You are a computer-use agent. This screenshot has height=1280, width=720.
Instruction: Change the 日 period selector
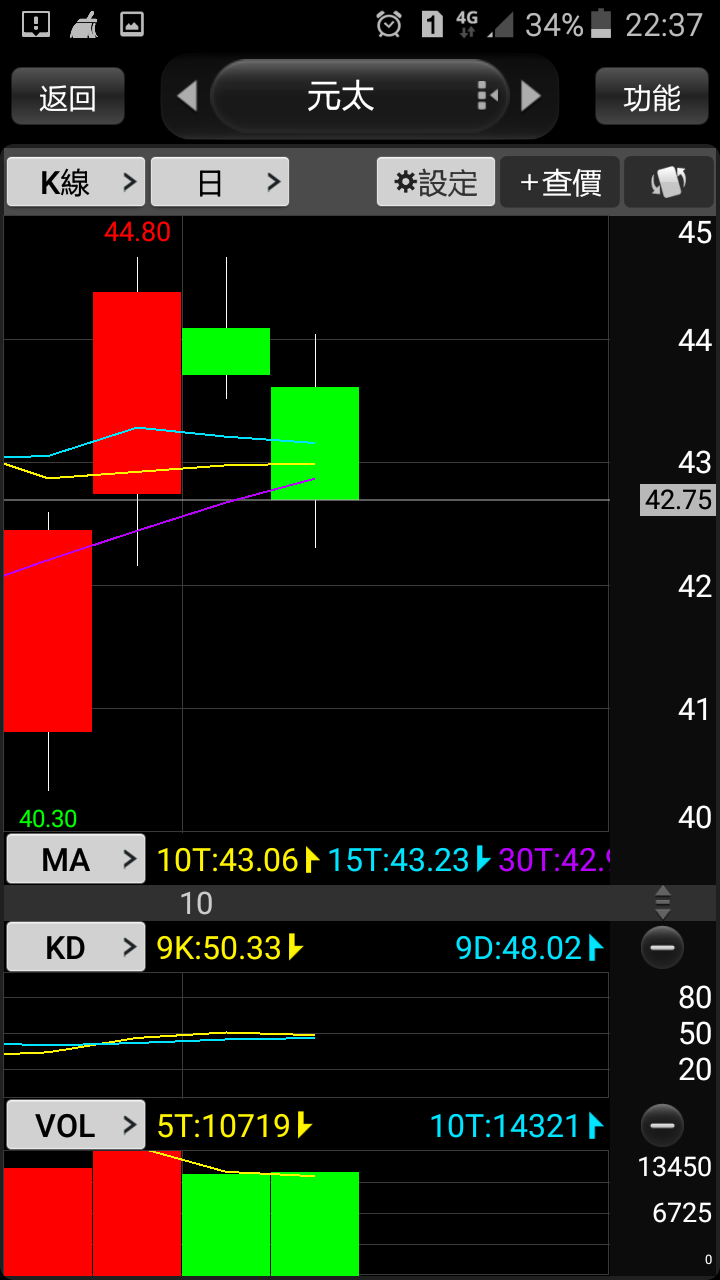(x=220, y=182)
